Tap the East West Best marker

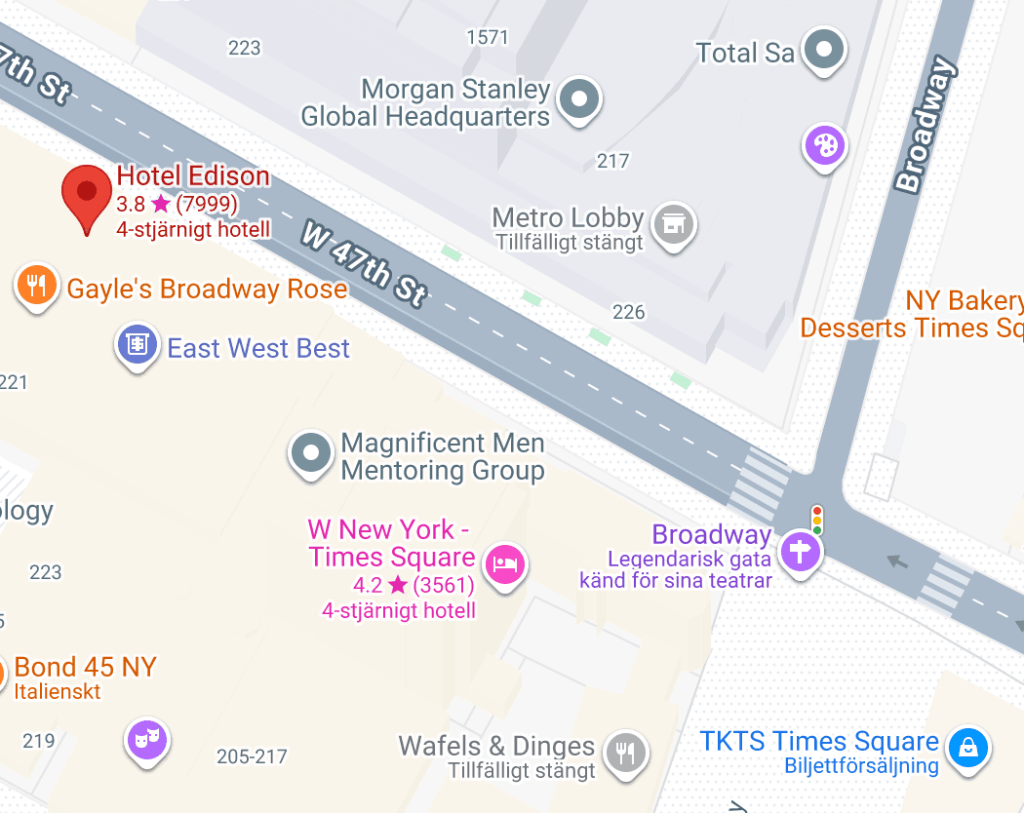click(x=137, y=344)
